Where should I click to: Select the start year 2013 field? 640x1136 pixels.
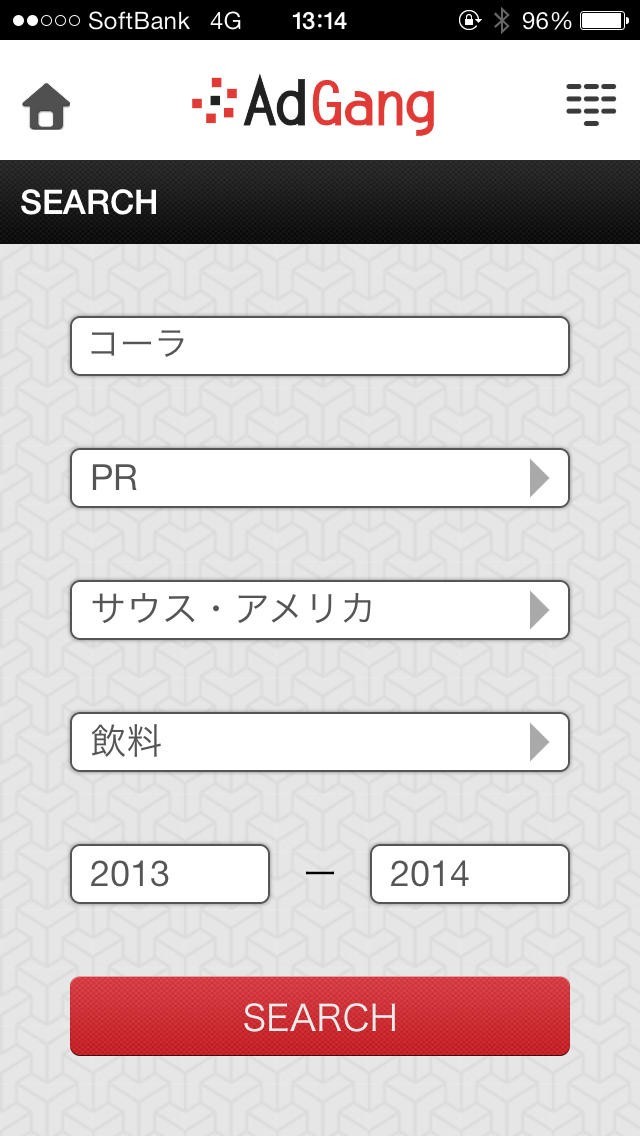[170, 874]
